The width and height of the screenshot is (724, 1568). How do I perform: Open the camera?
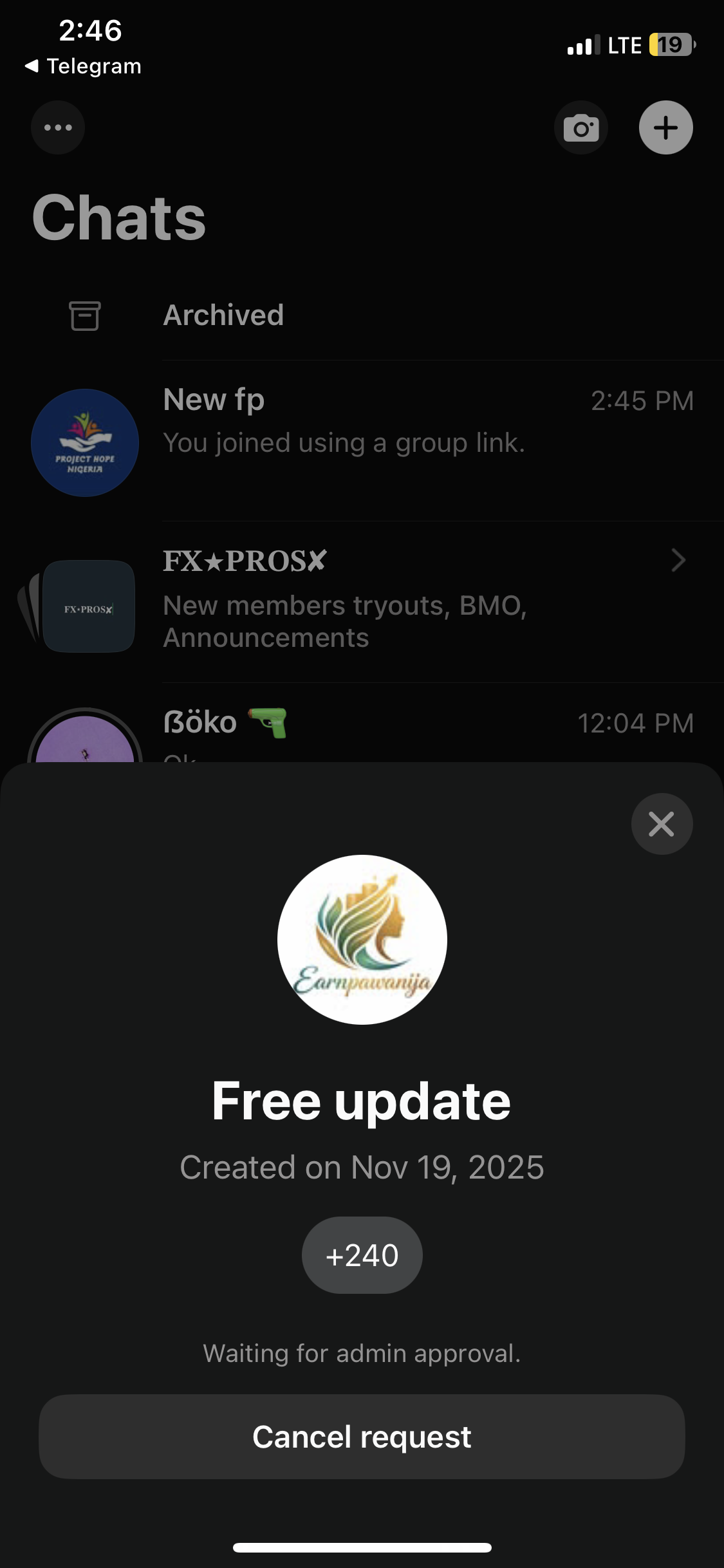(x=581, y=127)
